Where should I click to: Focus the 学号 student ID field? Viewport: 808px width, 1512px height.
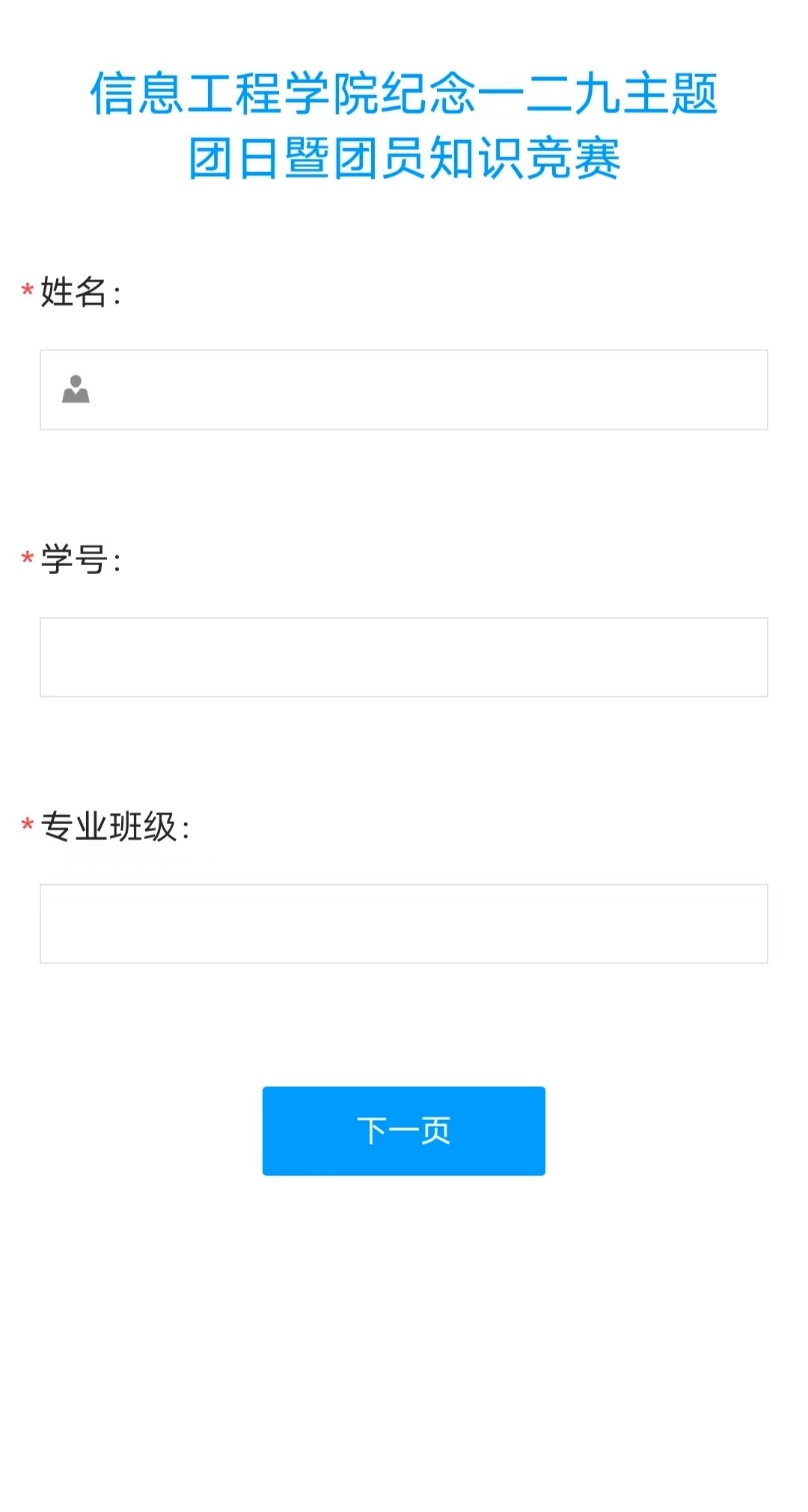pos(404,657)
